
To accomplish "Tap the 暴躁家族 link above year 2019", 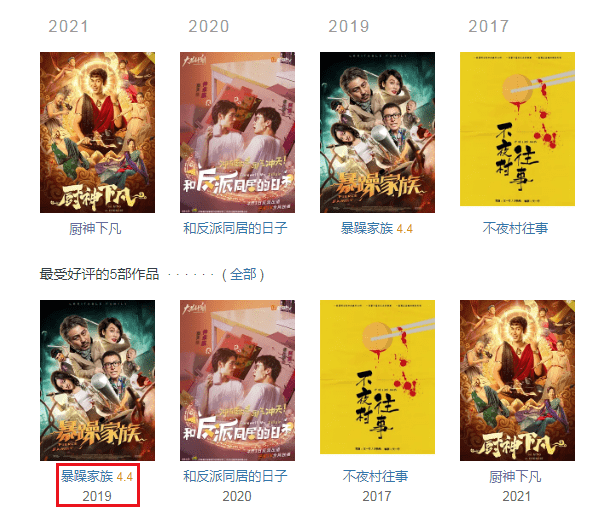I will [86, 477].
